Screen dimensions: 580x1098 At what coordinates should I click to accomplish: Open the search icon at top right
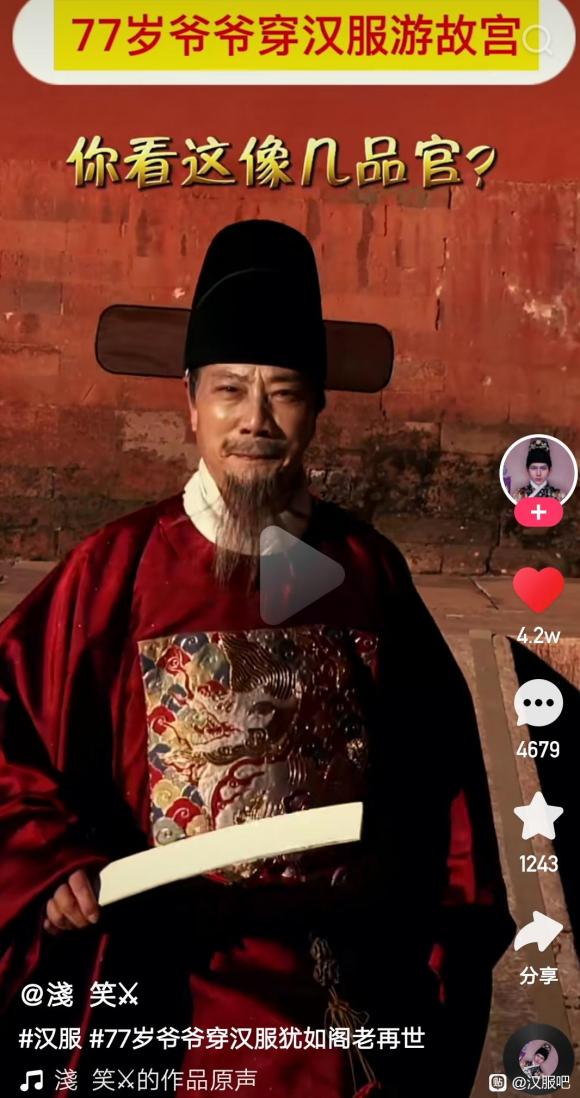point(539,40)
